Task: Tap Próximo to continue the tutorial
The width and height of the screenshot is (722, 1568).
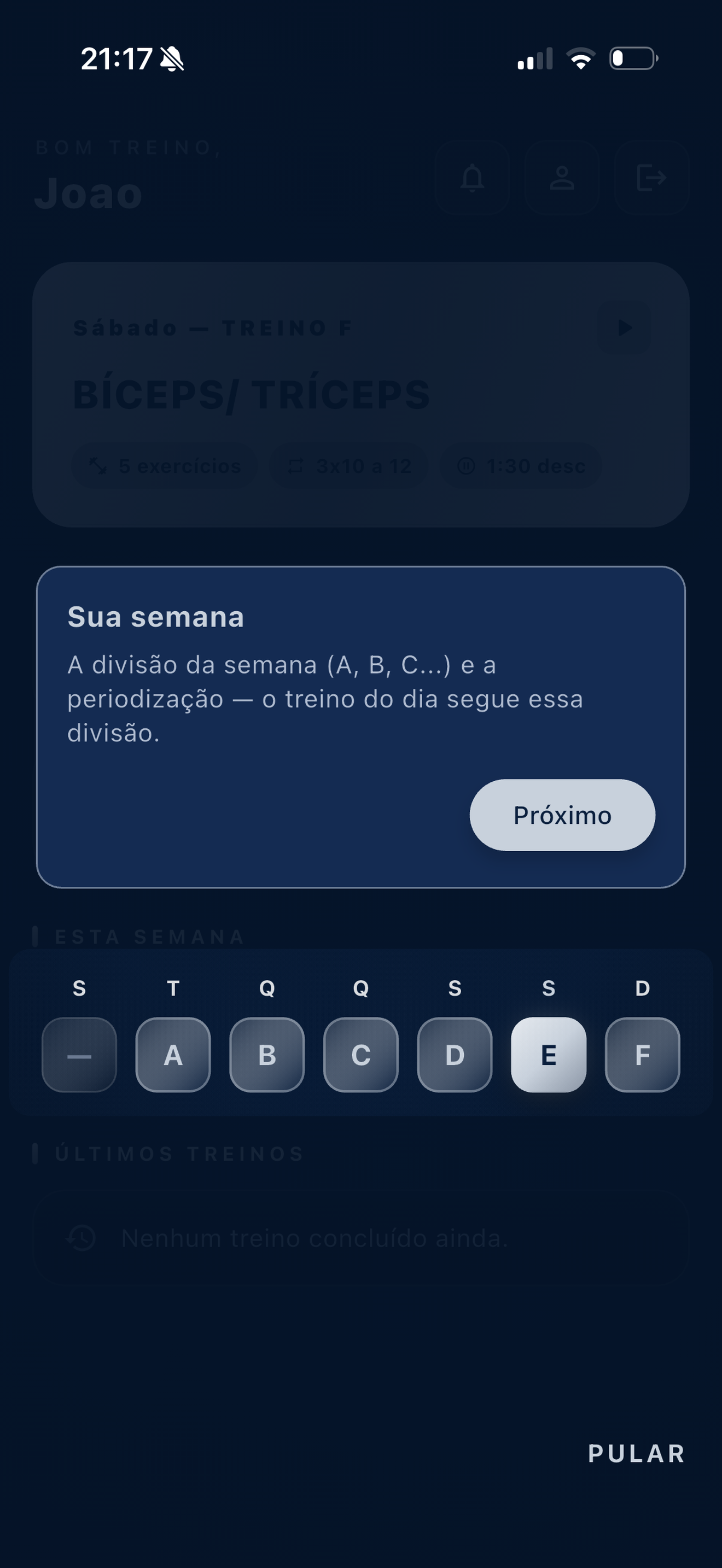Action: point(562,815)
